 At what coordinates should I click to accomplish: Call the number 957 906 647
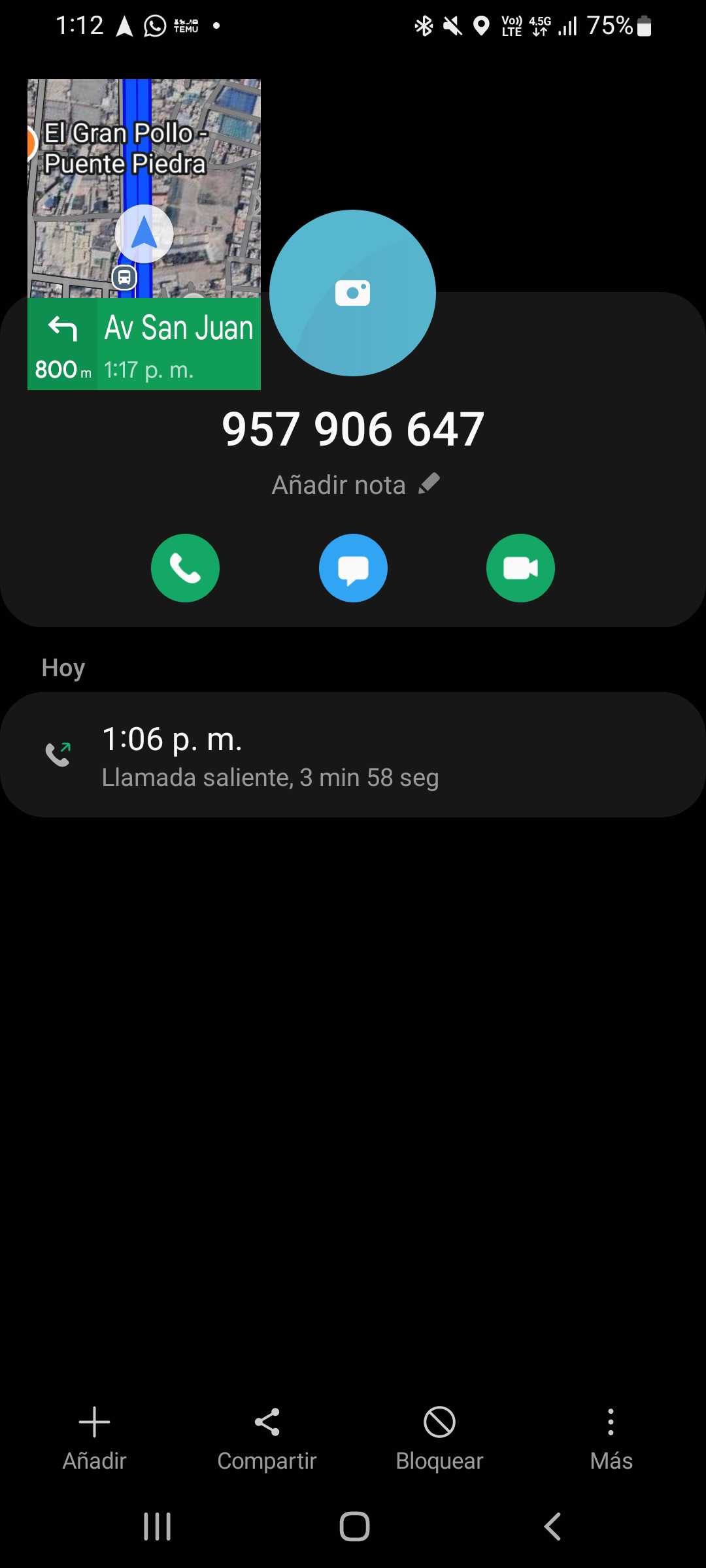pyautogui.click(x=185, y=568)
